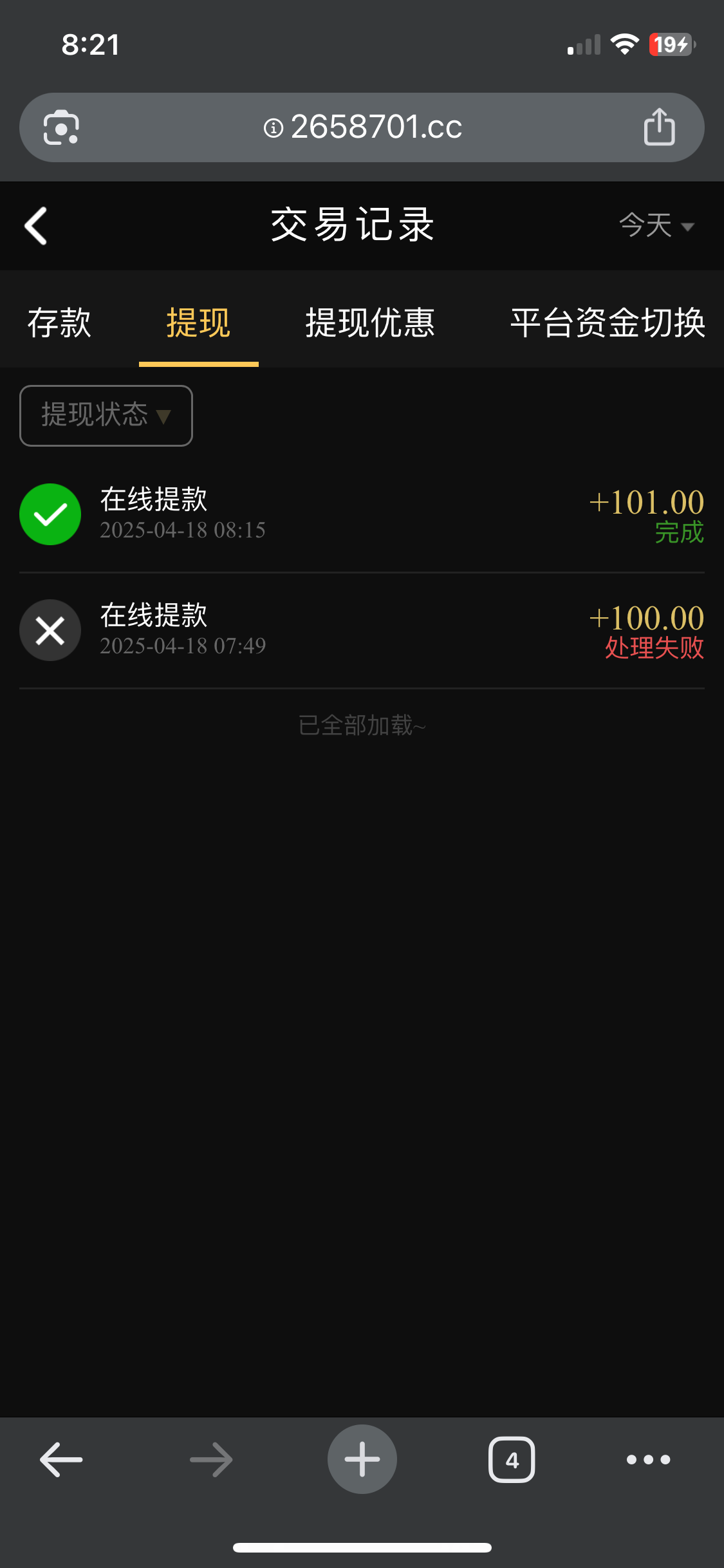Viewport: 724px width, 1568px height.
Task: Show the open tabs switcher
Action: [x=512, y=1459]
